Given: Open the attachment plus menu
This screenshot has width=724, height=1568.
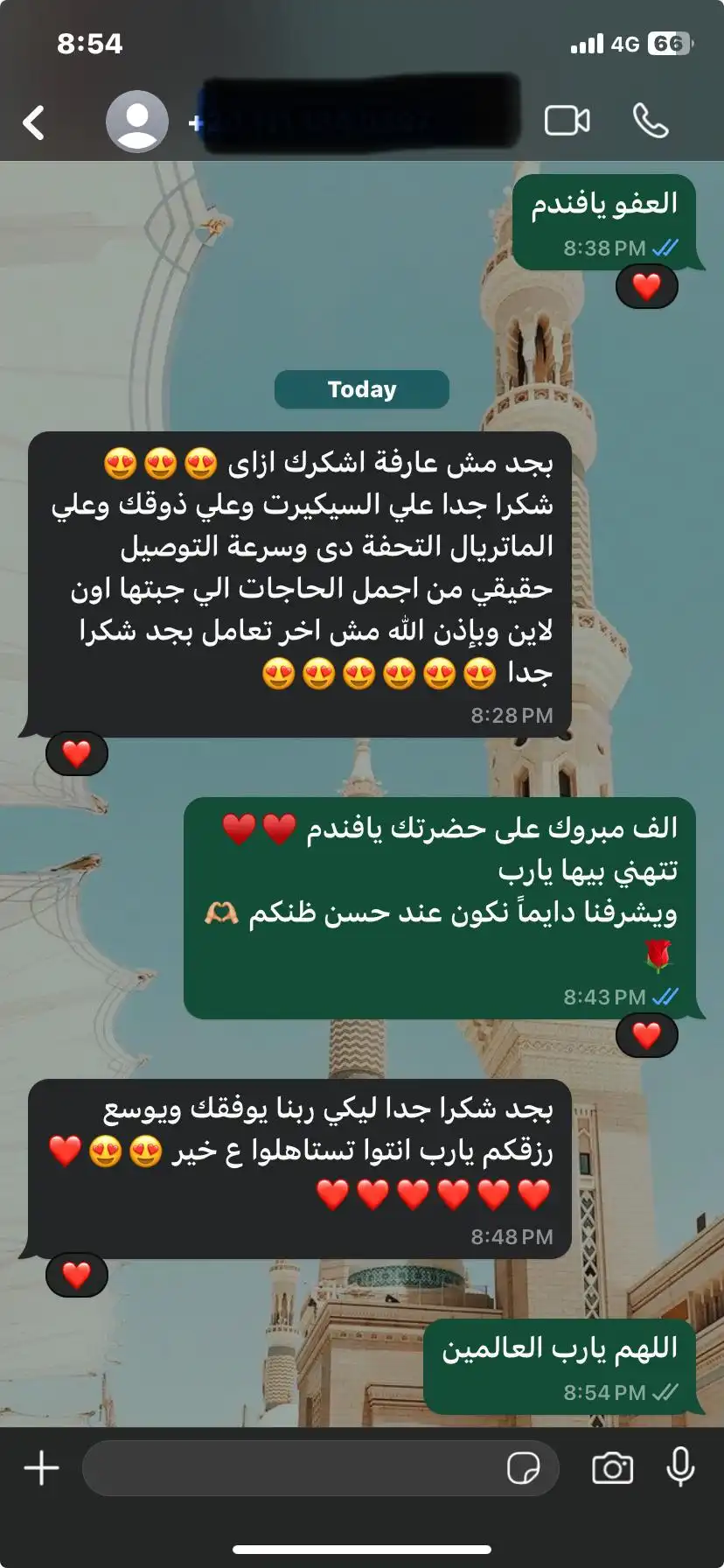Looking at the screenshot, I should [41, 1467].
